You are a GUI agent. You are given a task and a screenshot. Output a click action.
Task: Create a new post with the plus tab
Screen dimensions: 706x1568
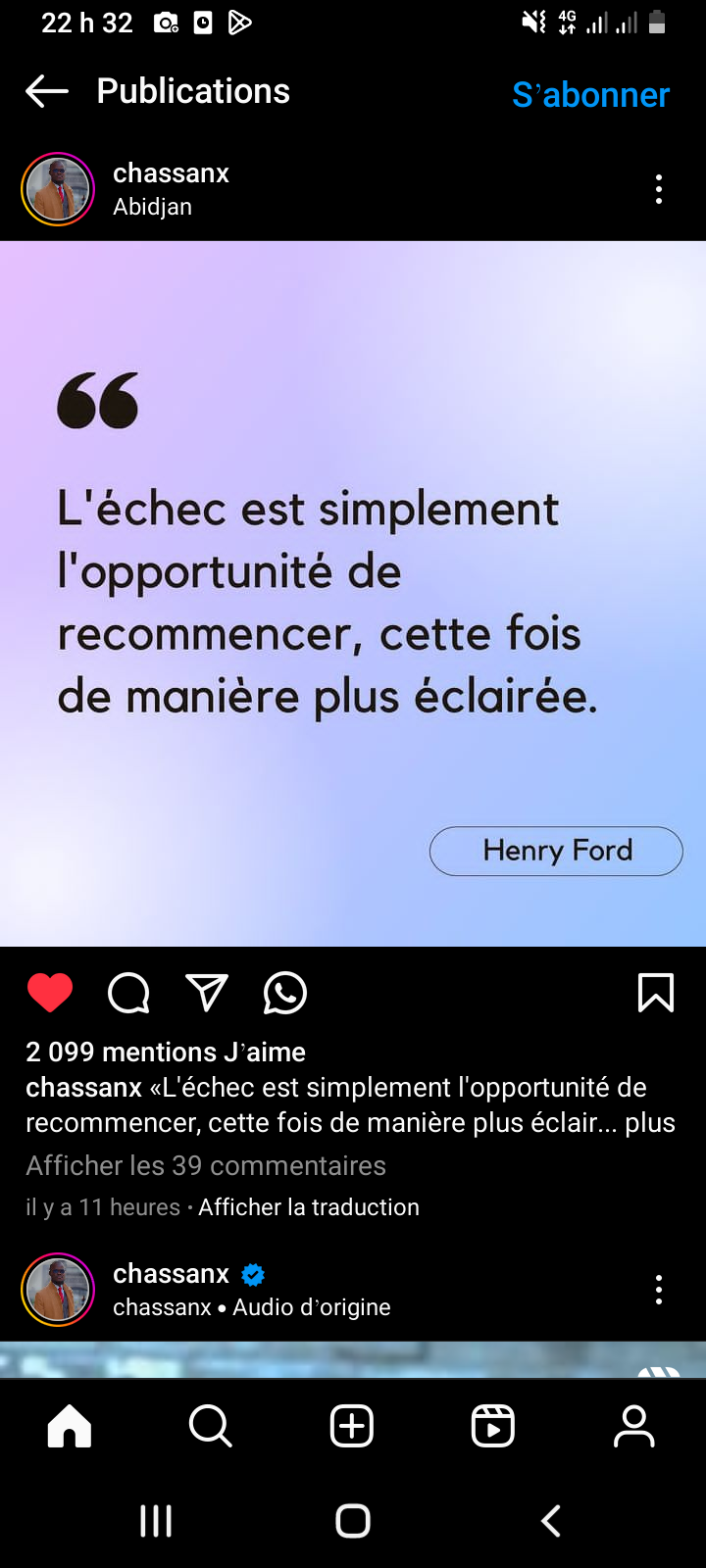coord(352,1426)
